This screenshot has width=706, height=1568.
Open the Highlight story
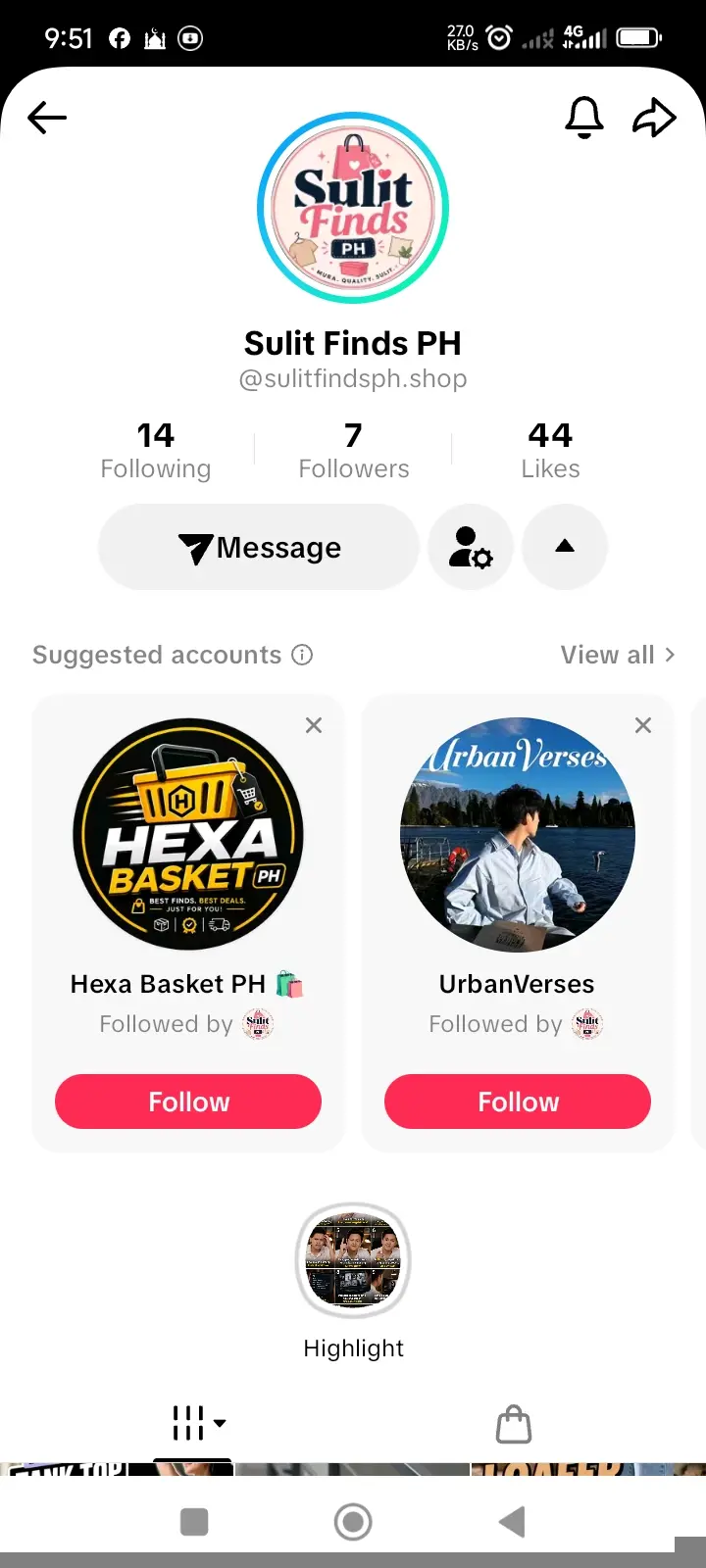coord(353,1260)
